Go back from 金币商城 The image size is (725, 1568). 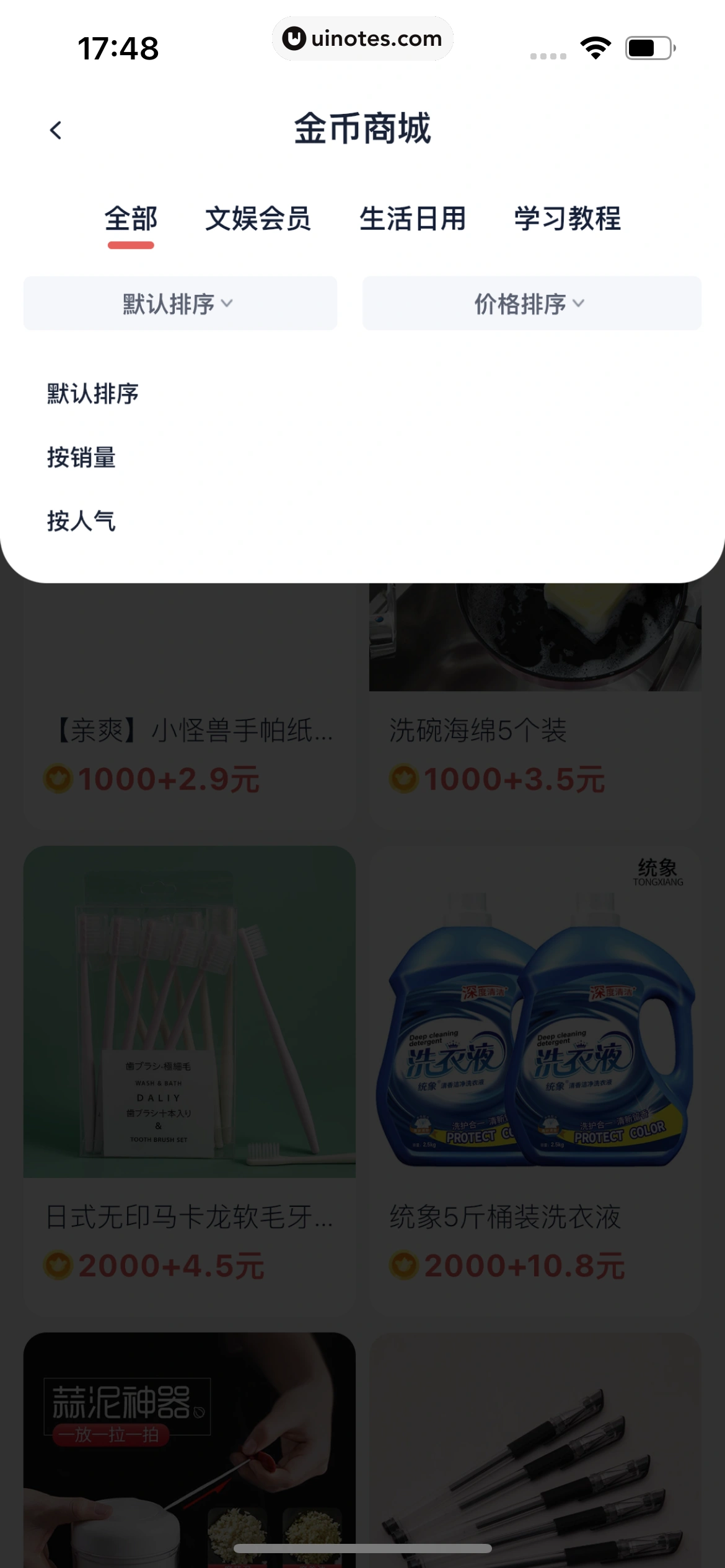pos(56,130)
